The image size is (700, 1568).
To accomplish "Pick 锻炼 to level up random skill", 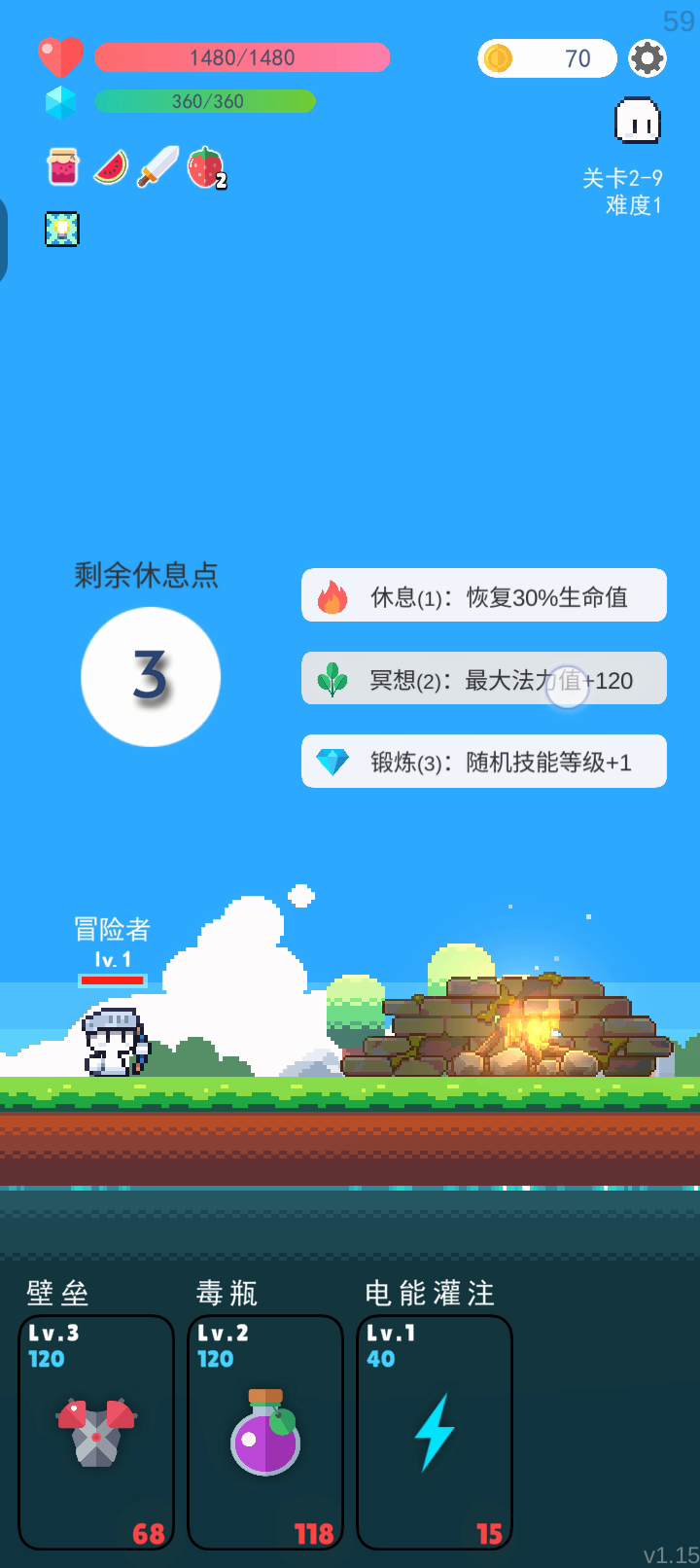I will pos(483,762).
